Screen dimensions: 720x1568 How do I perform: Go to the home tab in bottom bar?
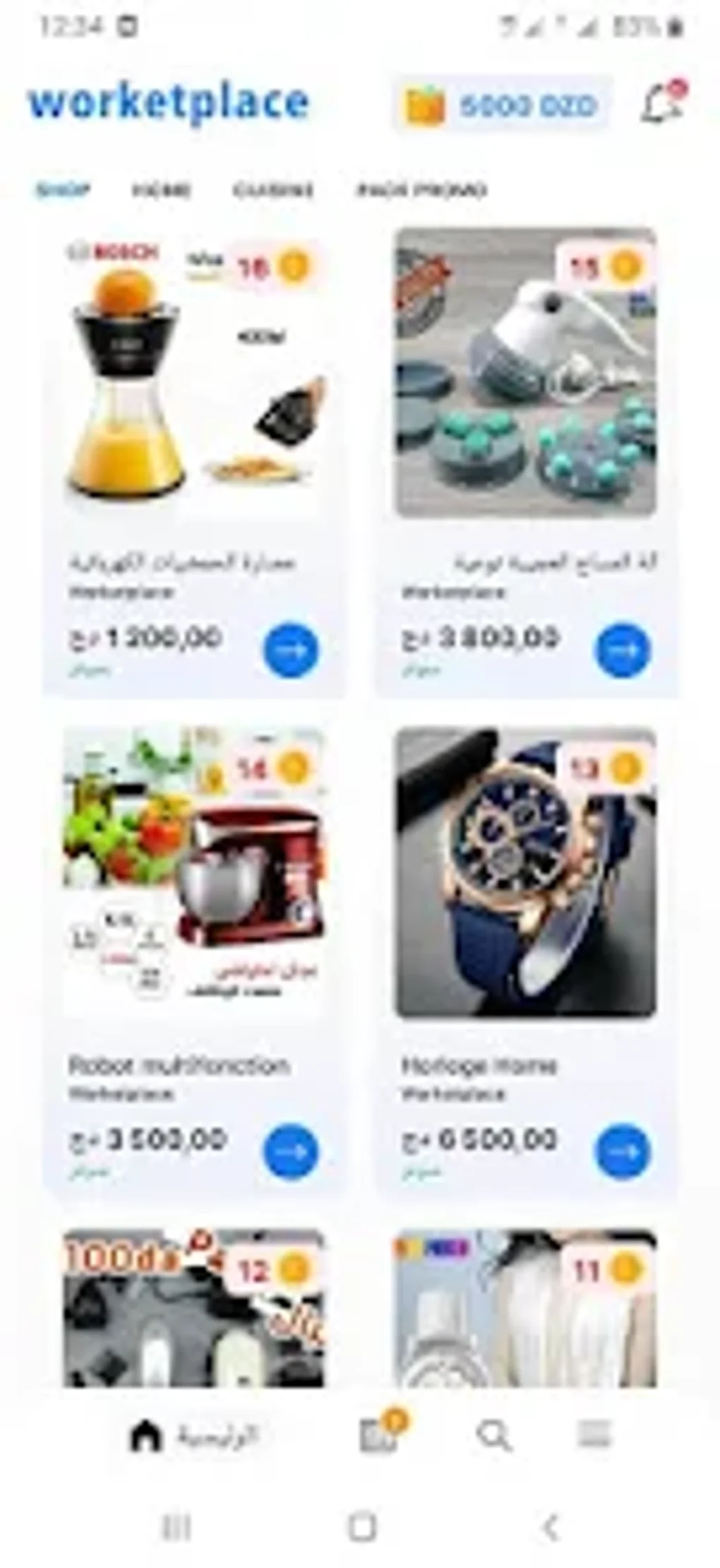196,1436
